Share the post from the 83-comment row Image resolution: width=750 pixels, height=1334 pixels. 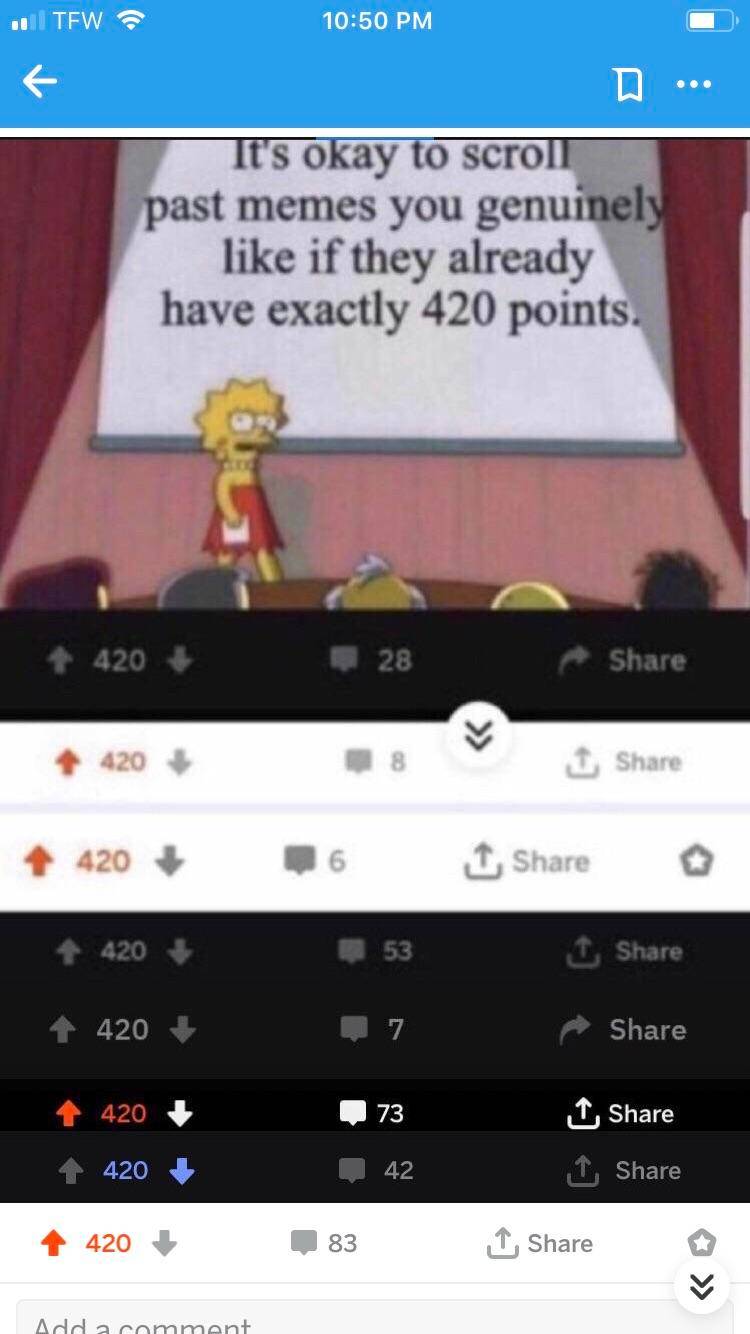click(x=540, y=1243)
